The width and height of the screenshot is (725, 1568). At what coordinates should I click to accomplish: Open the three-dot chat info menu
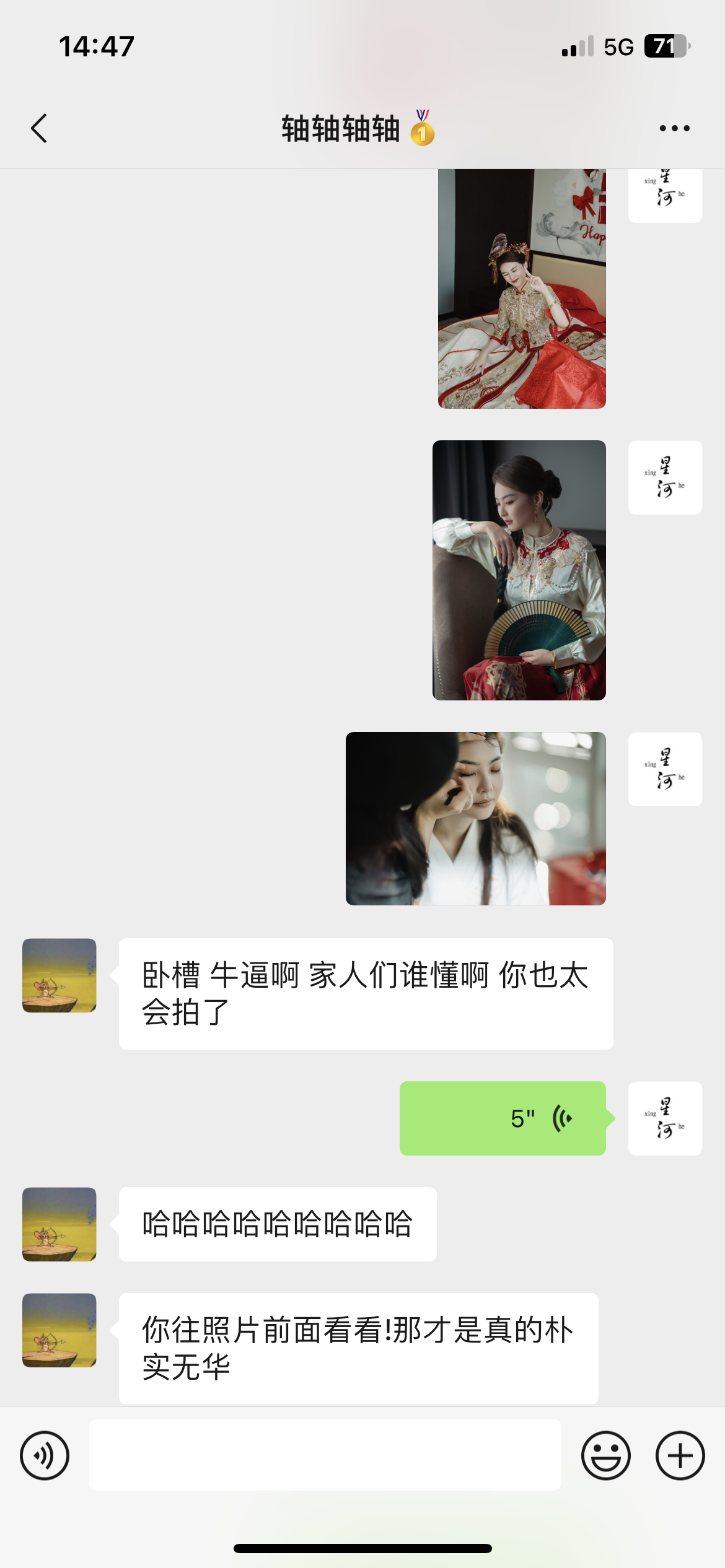pos(674,128)
